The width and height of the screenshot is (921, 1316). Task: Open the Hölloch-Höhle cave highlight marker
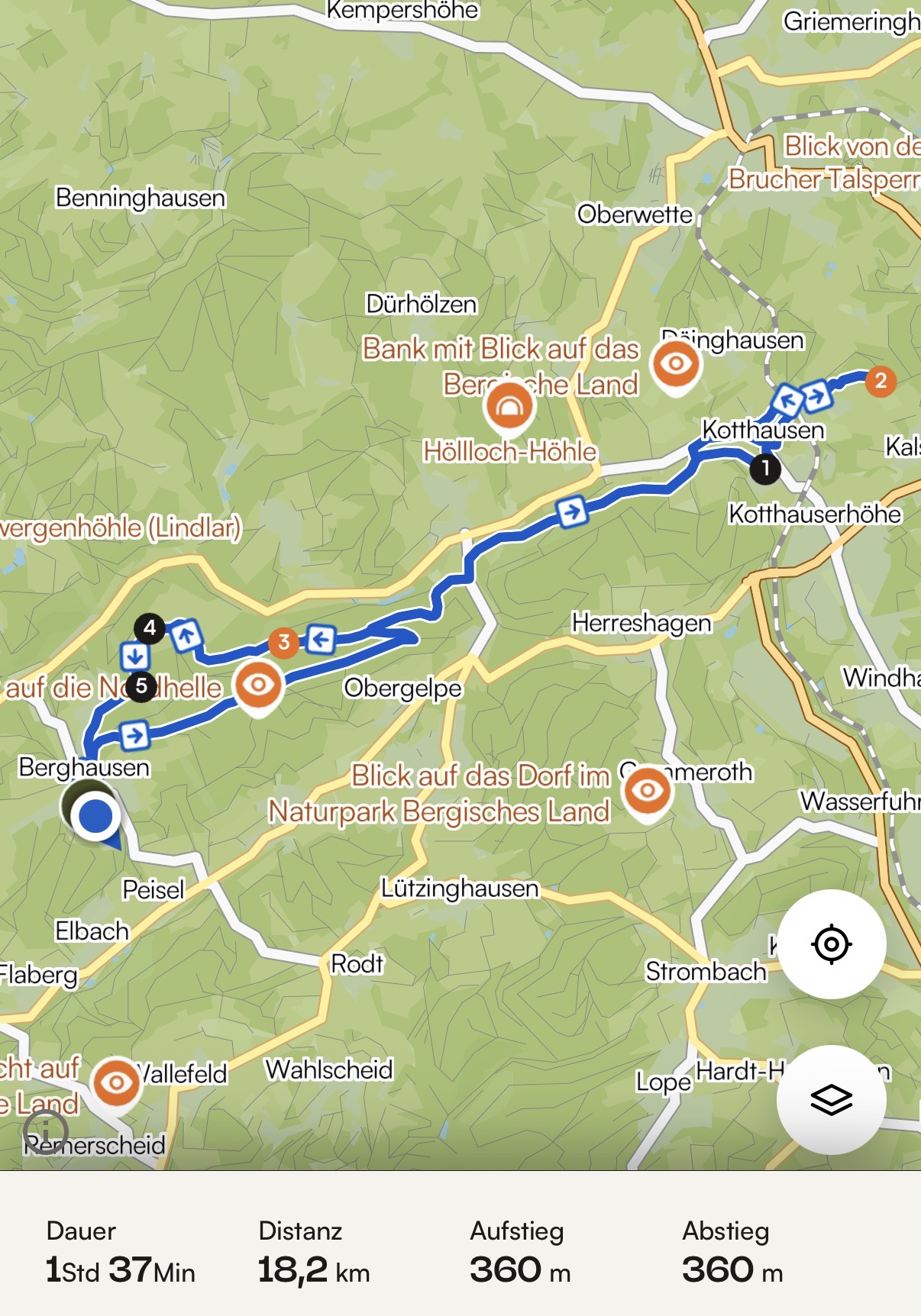click(x=509, y=406)
